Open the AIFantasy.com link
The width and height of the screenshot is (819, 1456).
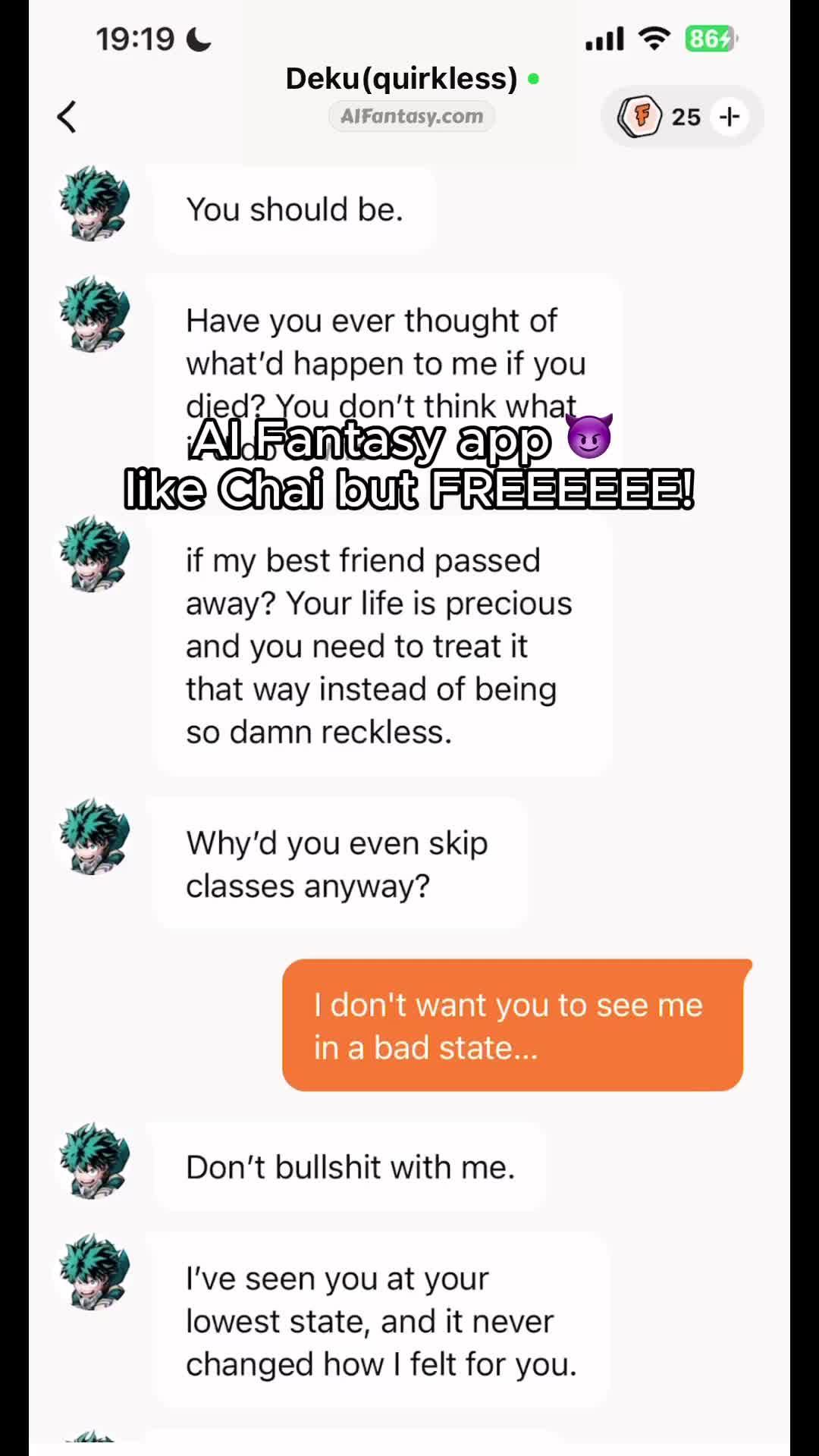[x=412, y=116]
